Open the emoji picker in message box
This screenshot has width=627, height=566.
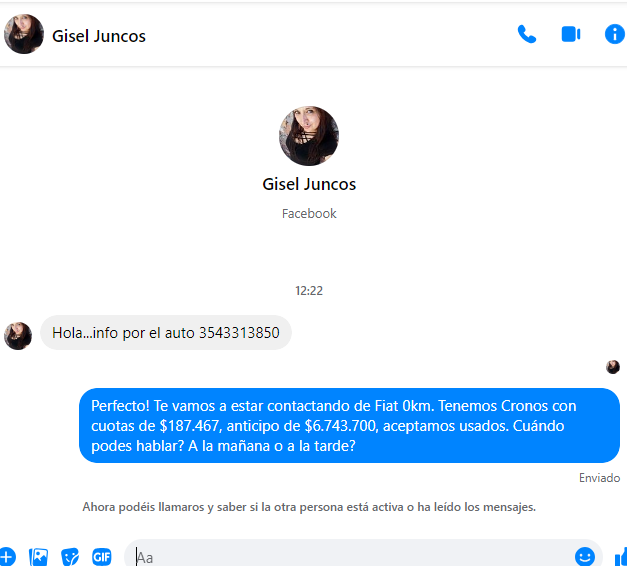click(x=585, y=556)
